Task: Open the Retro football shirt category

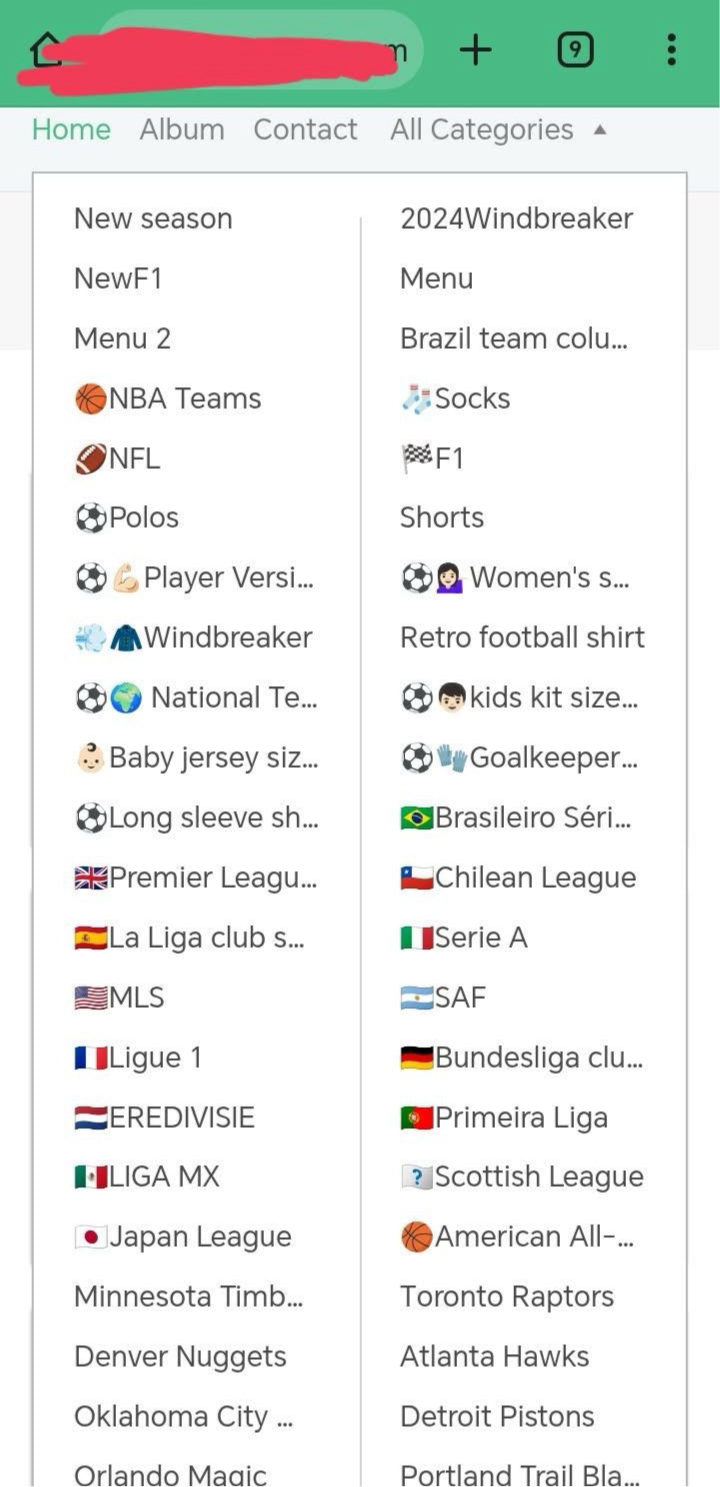Action: tap(522, 638)
